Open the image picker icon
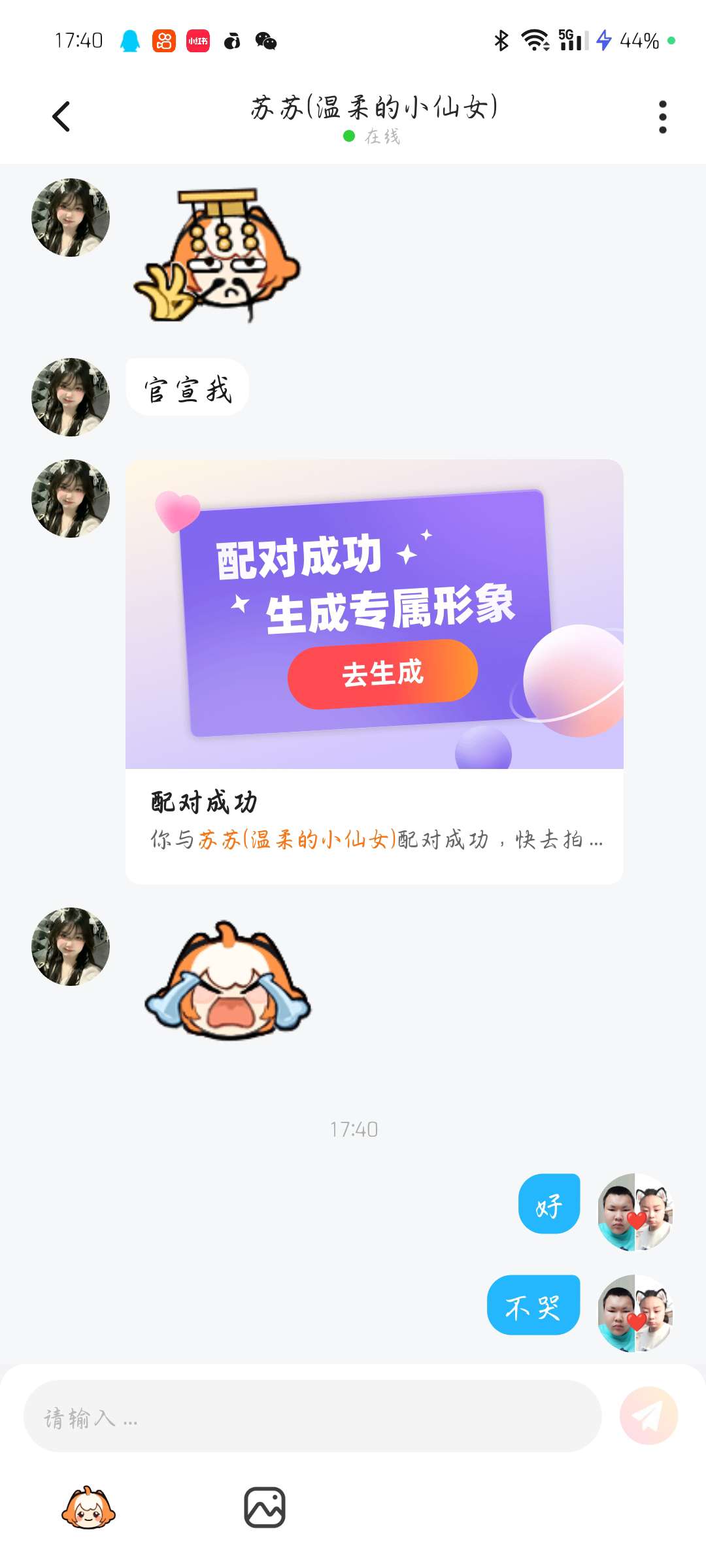The height and width of the screenshot is (1568, 706). point(265,1508)
